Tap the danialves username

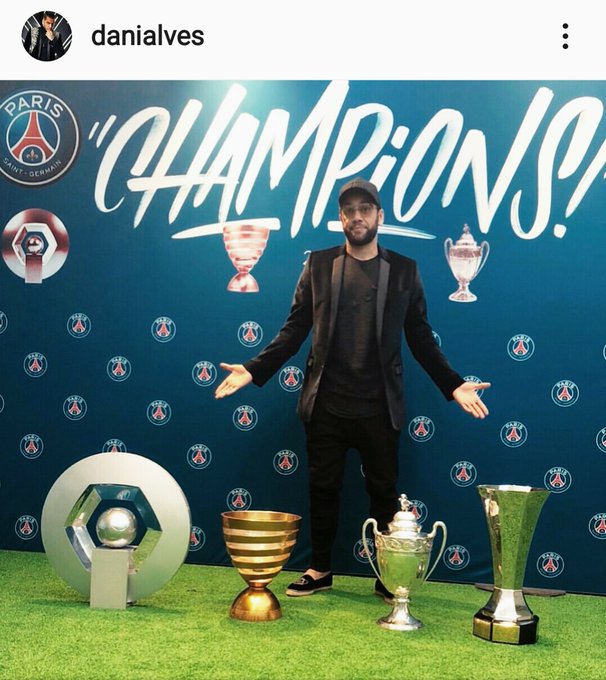[x=147, y=36]
